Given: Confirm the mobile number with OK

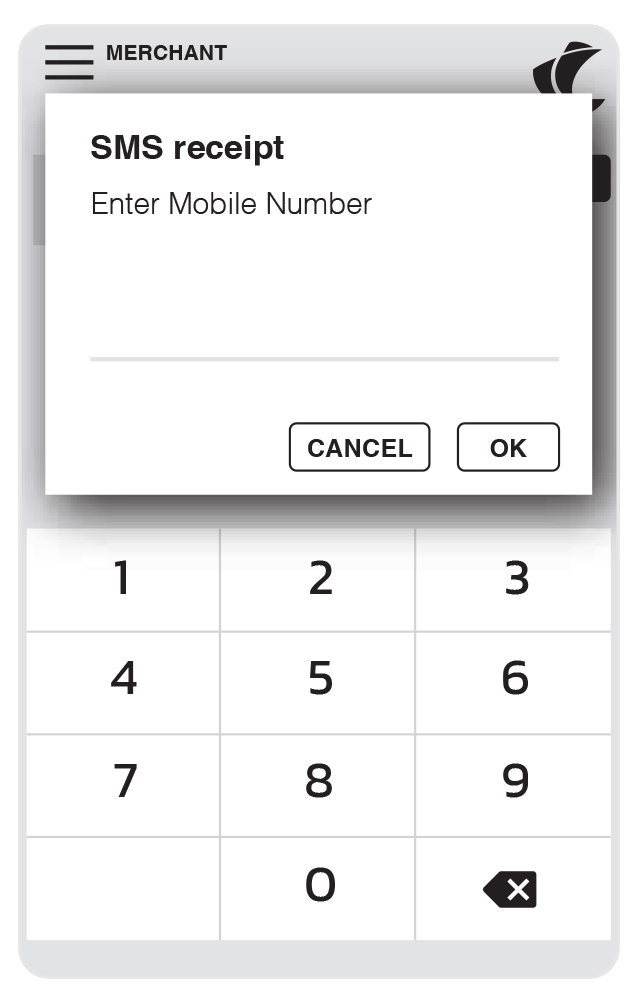Looking at the screenshot, I should pos(508,448).
